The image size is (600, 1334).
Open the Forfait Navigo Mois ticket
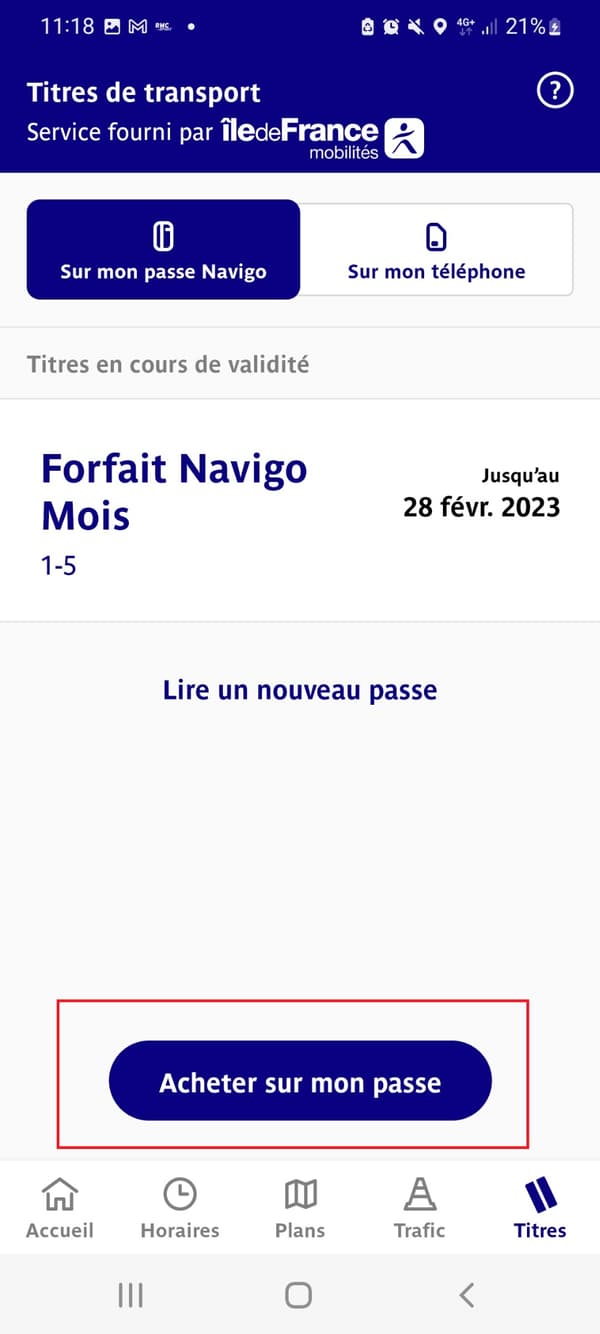[300, 510]
